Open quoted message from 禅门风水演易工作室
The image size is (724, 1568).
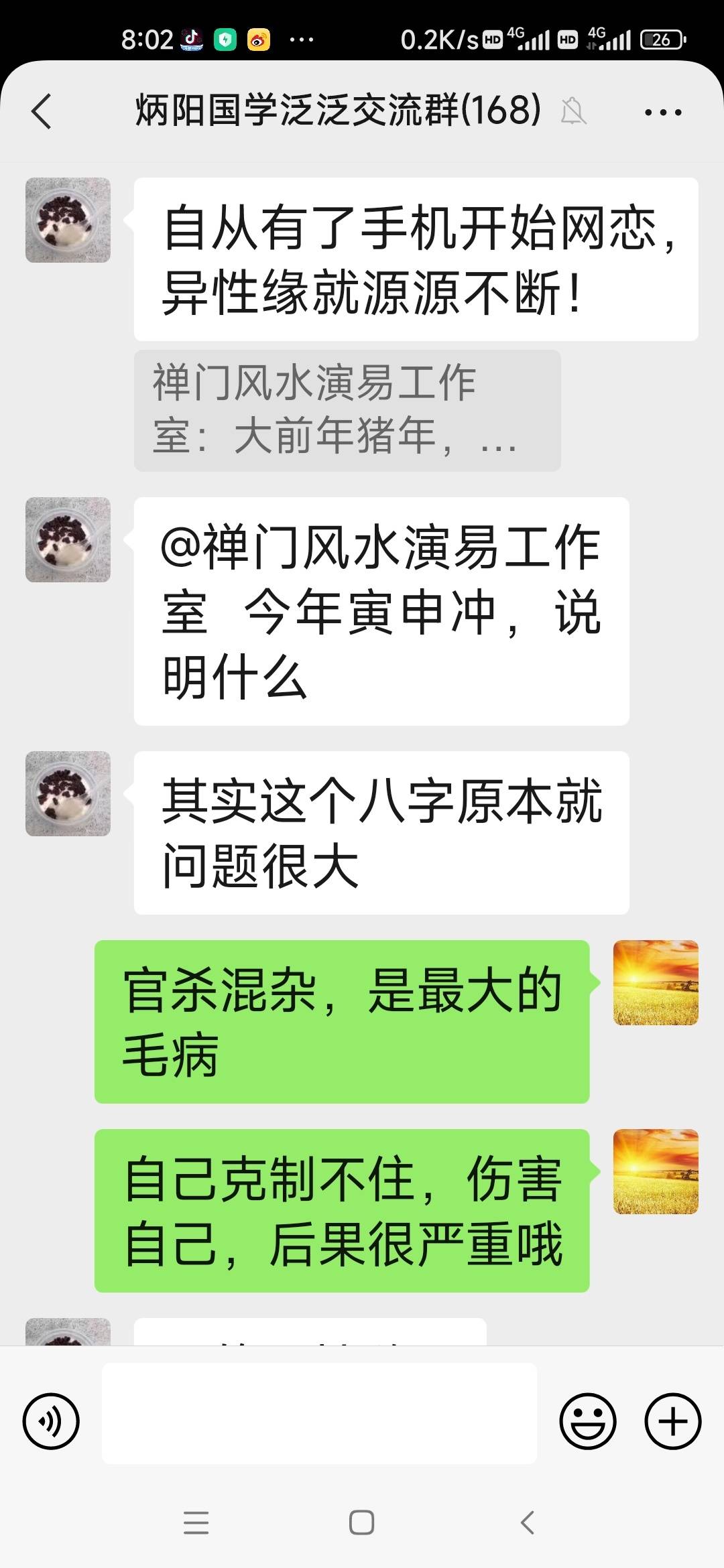click(x=347, y=410)
